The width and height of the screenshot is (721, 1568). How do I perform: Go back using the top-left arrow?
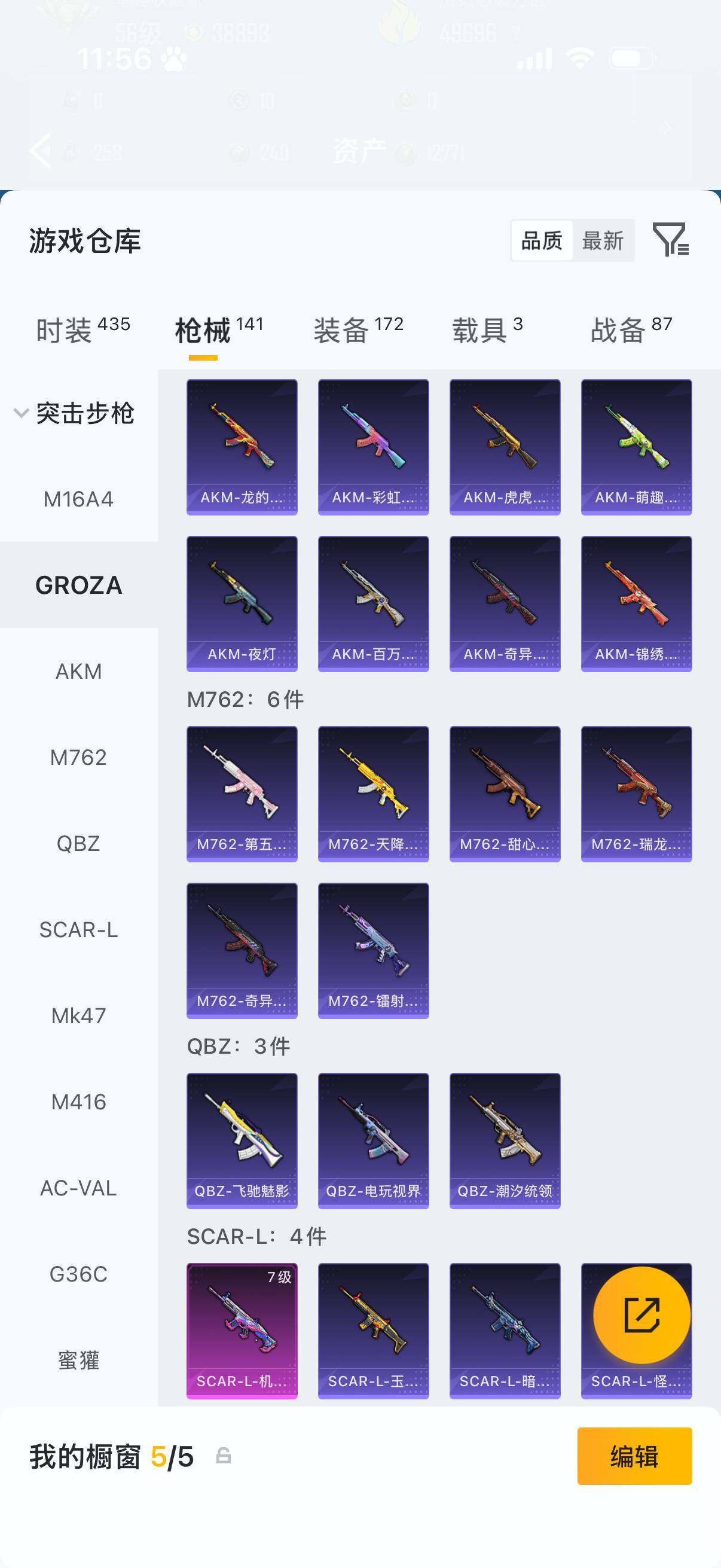(x=41, y=150)
